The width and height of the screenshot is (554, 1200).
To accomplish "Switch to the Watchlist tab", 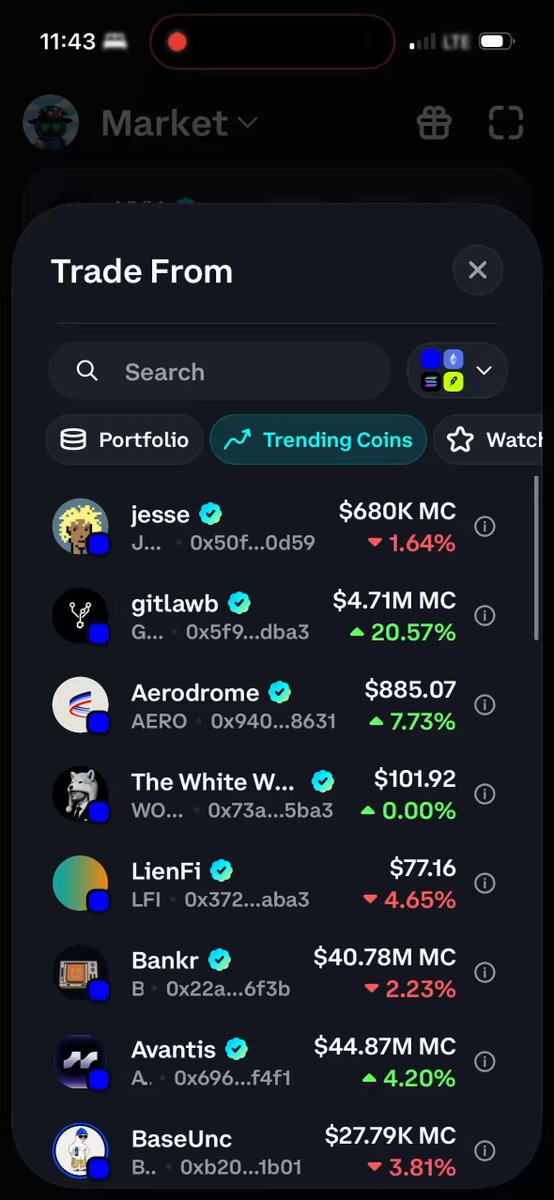I will click(x=494, y=440).
